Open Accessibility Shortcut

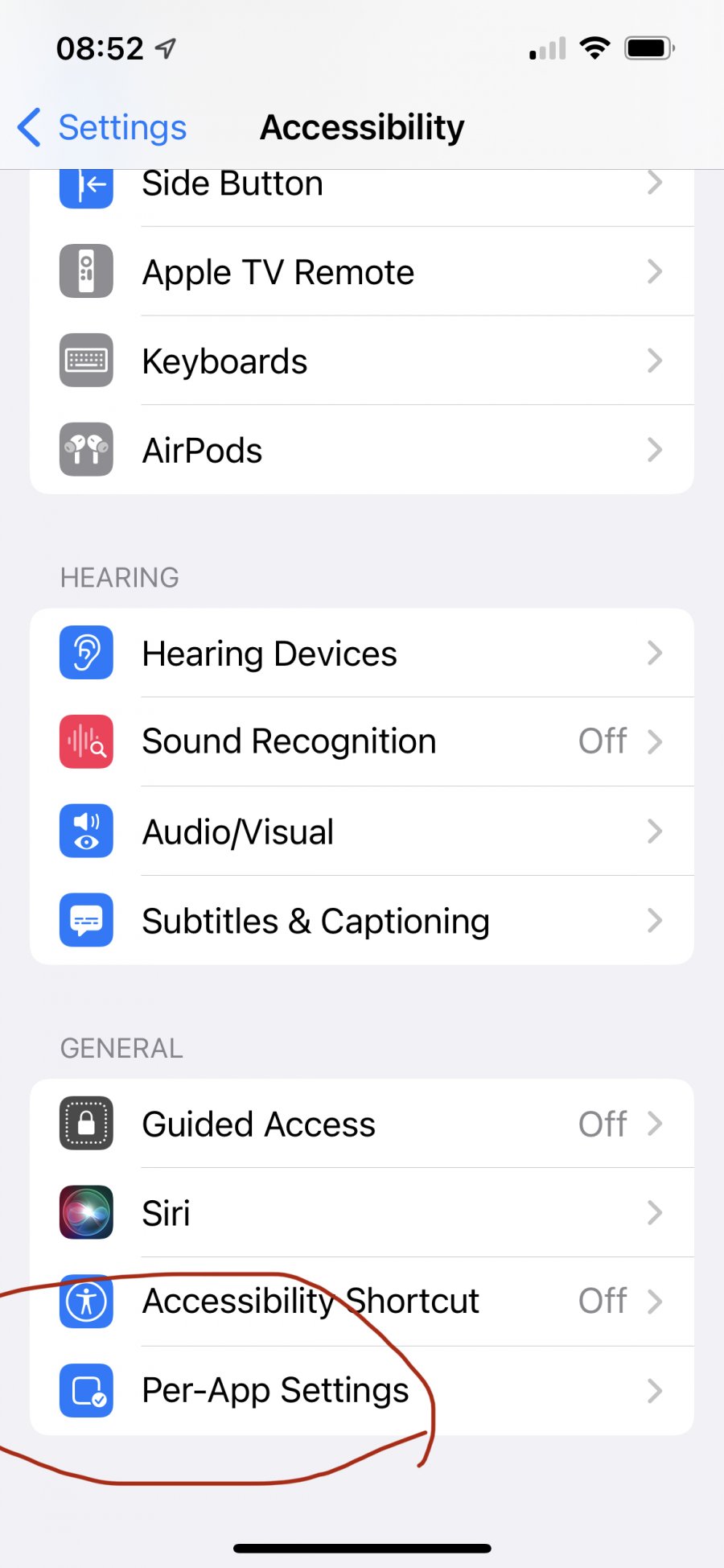pyautogui.click(x=362, y=1301)
